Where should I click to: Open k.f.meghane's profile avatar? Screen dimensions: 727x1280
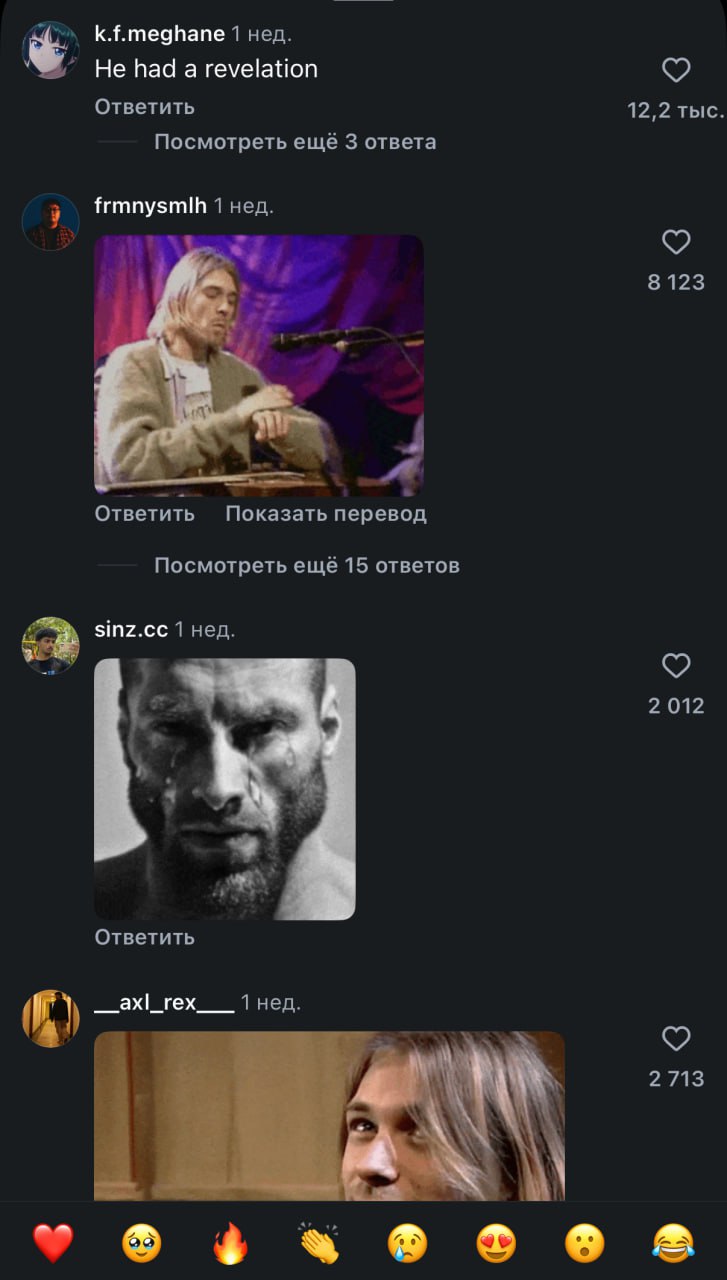50,50
